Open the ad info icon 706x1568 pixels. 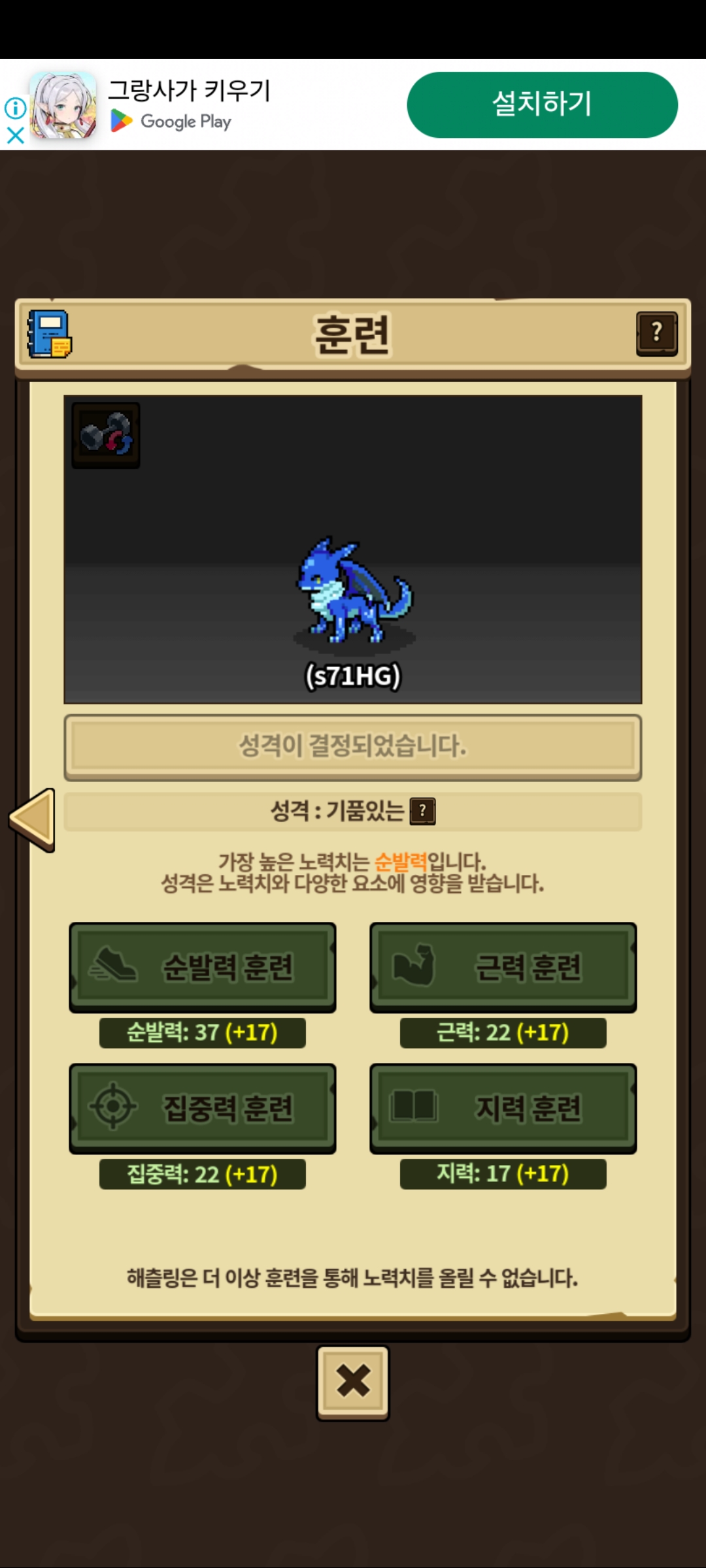pos(15,108)
